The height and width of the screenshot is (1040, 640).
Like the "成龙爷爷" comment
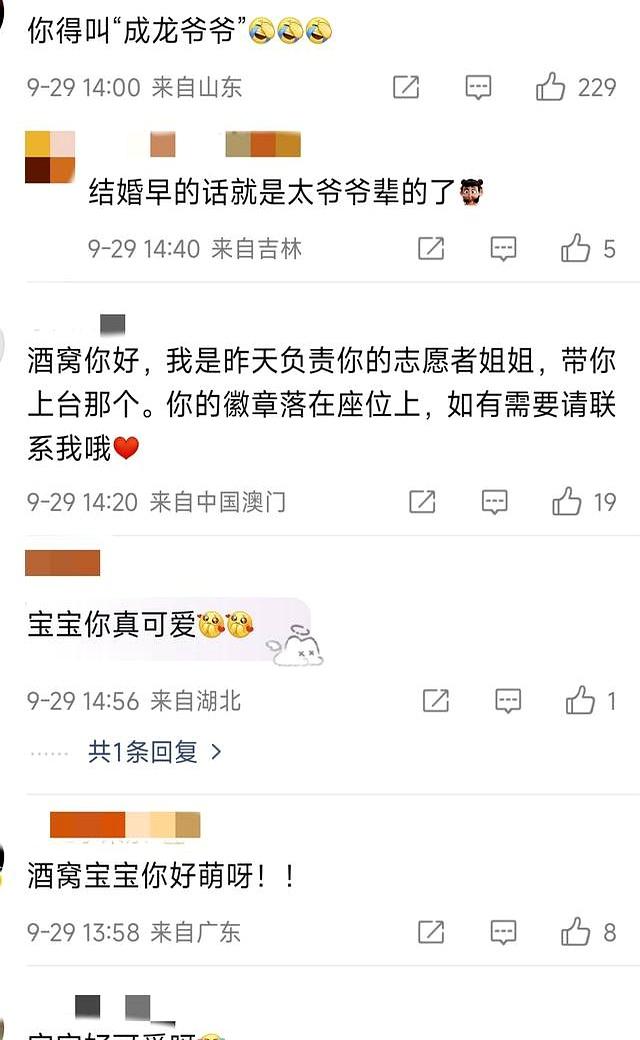(551, 88)
